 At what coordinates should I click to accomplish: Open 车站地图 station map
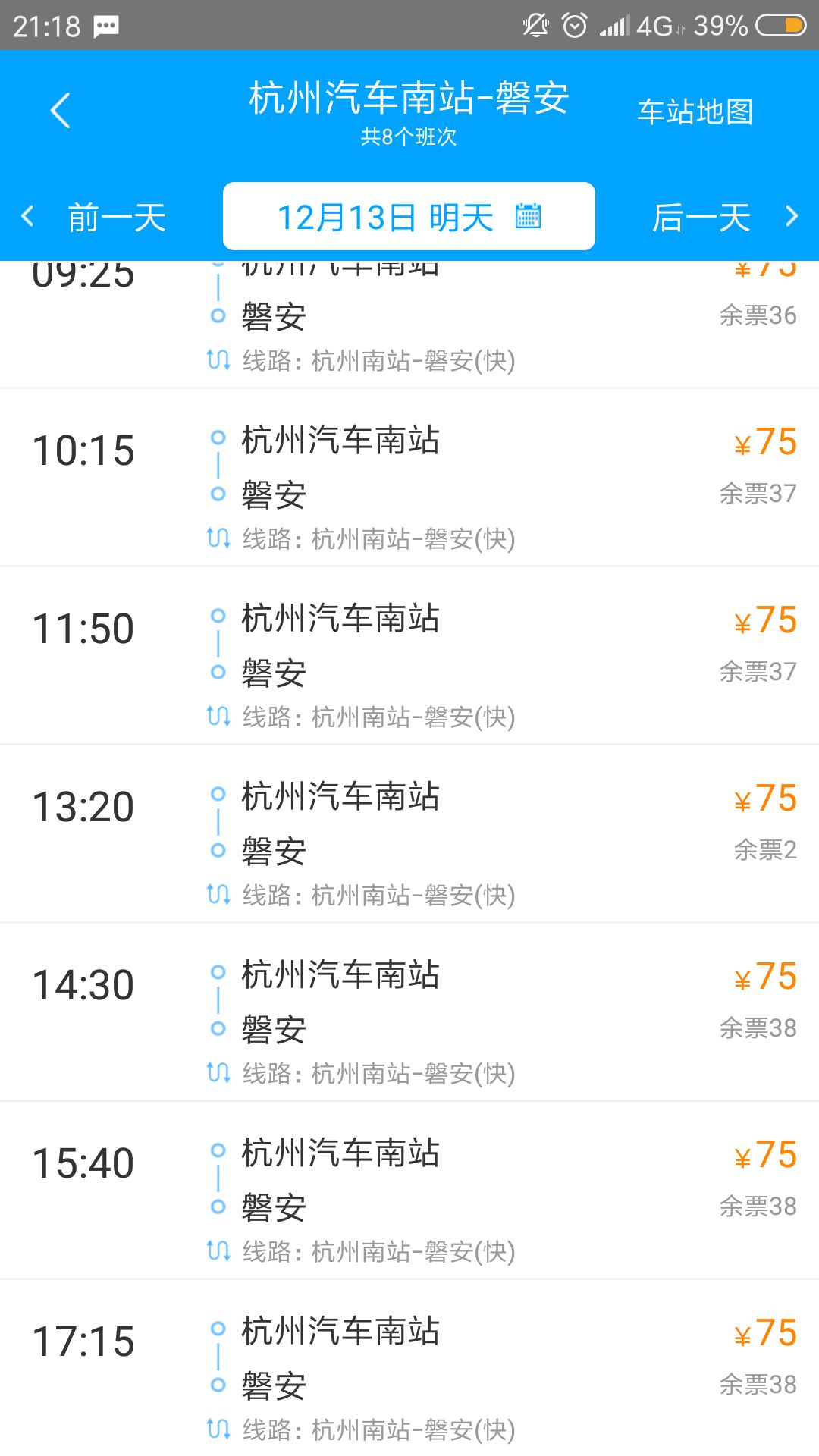point(695,111)
